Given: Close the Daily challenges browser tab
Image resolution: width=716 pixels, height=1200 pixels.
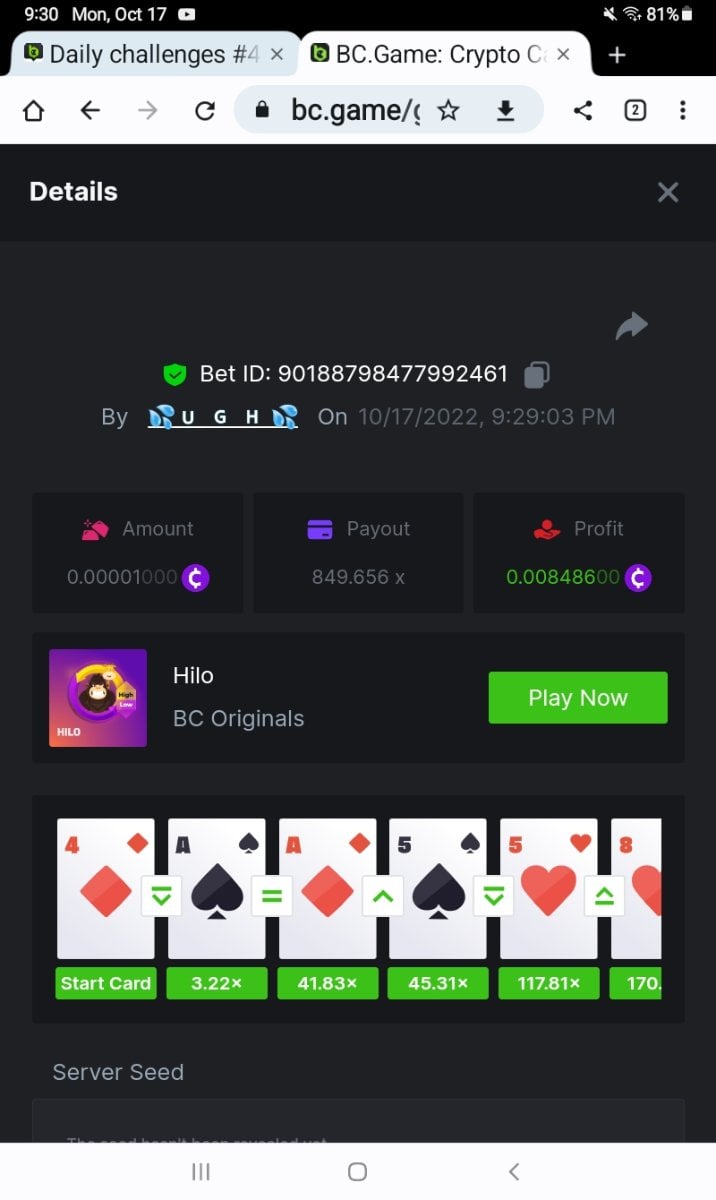Looking at the screenshot, I should [277, 54].
